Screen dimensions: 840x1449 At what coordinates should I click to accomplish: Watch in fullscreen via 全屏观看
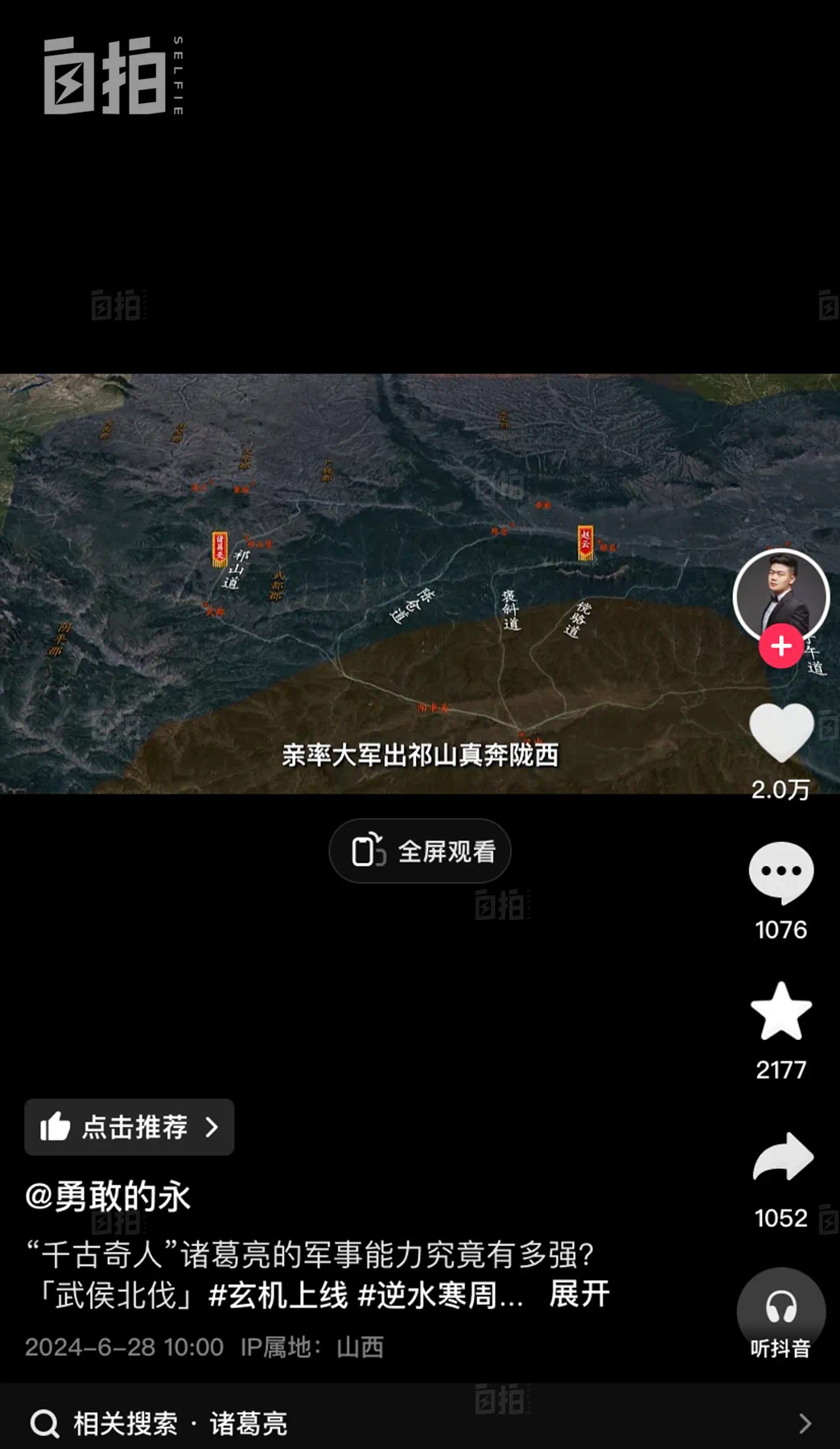coord(420,851)
